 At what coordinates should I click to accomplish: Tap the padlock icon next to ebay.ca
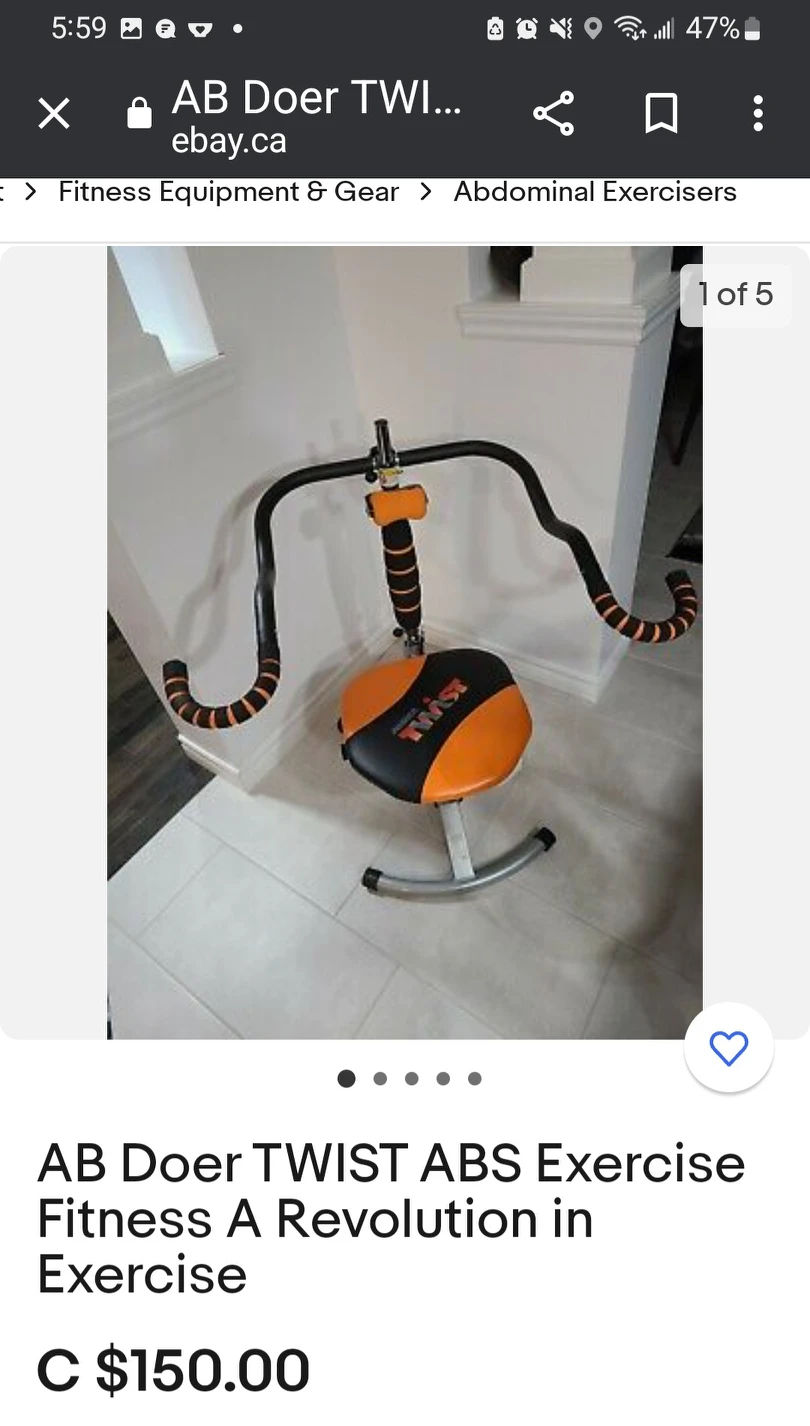pyautogui.click(x=139, y=113)
